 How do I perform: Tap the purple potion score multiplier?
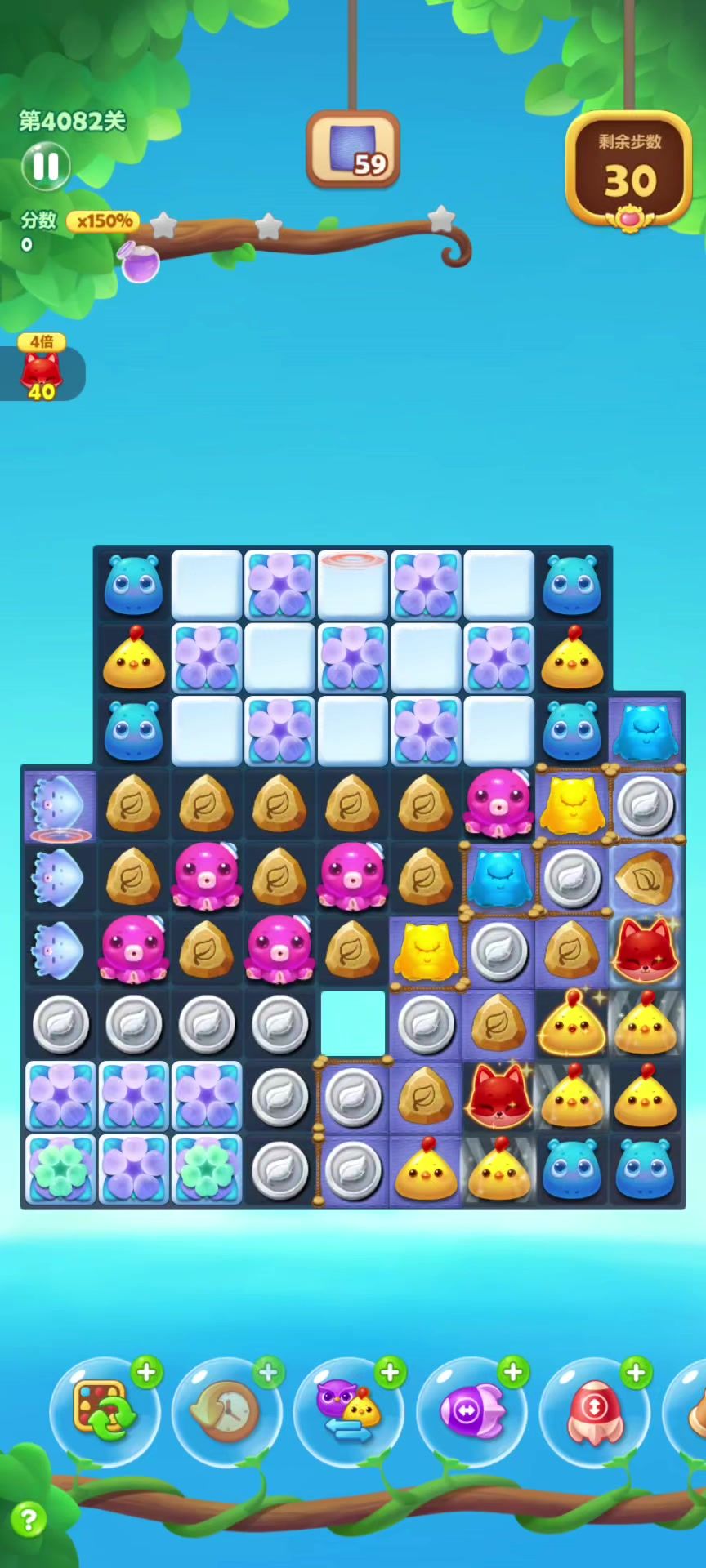[x=140, y=261]
